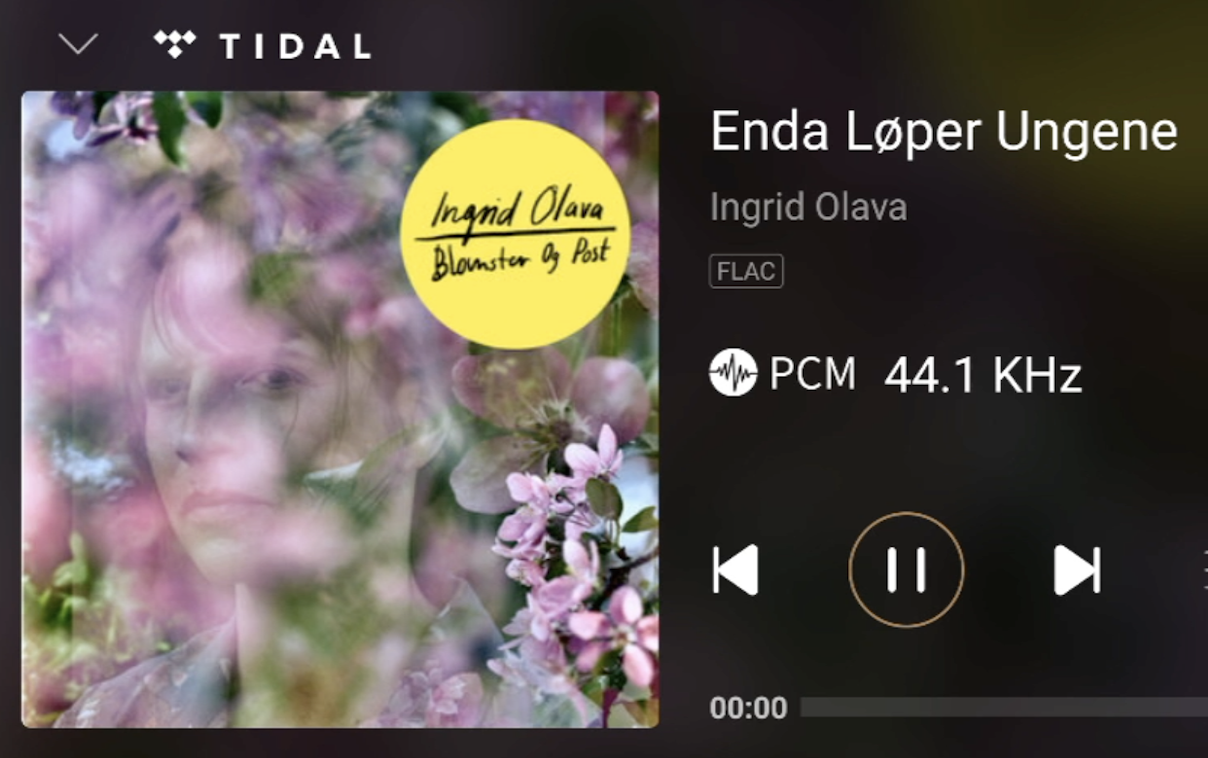Go back to the previous track
The width and height of the screenshot is (1208, 758).
736,570
